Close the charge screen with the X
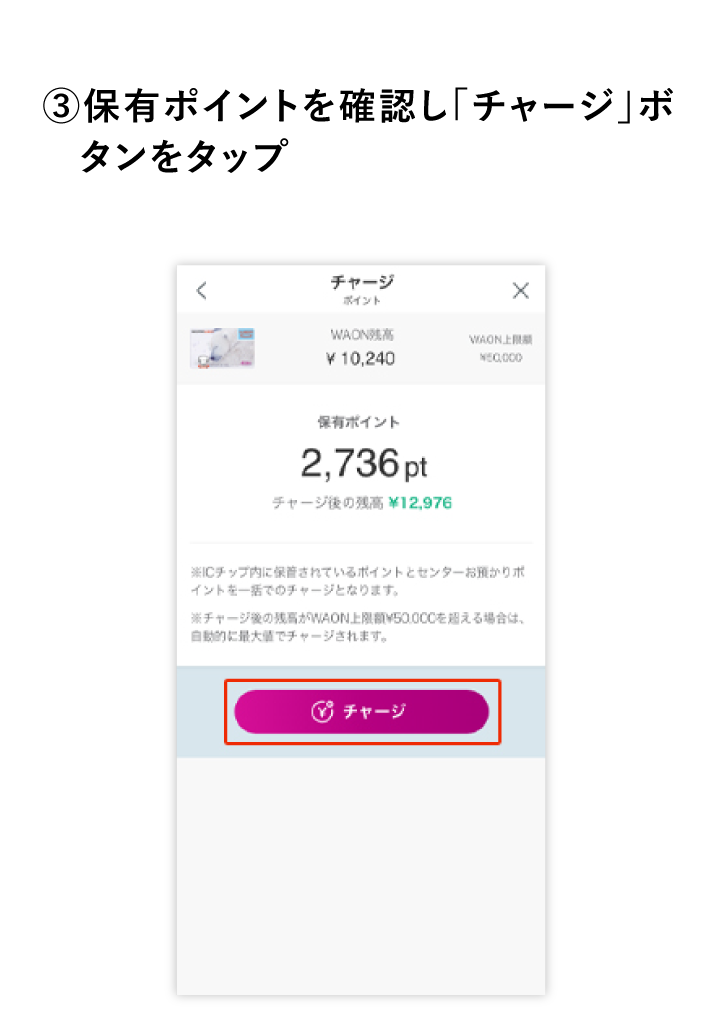 pyautogui.click(x=520, y=290)
